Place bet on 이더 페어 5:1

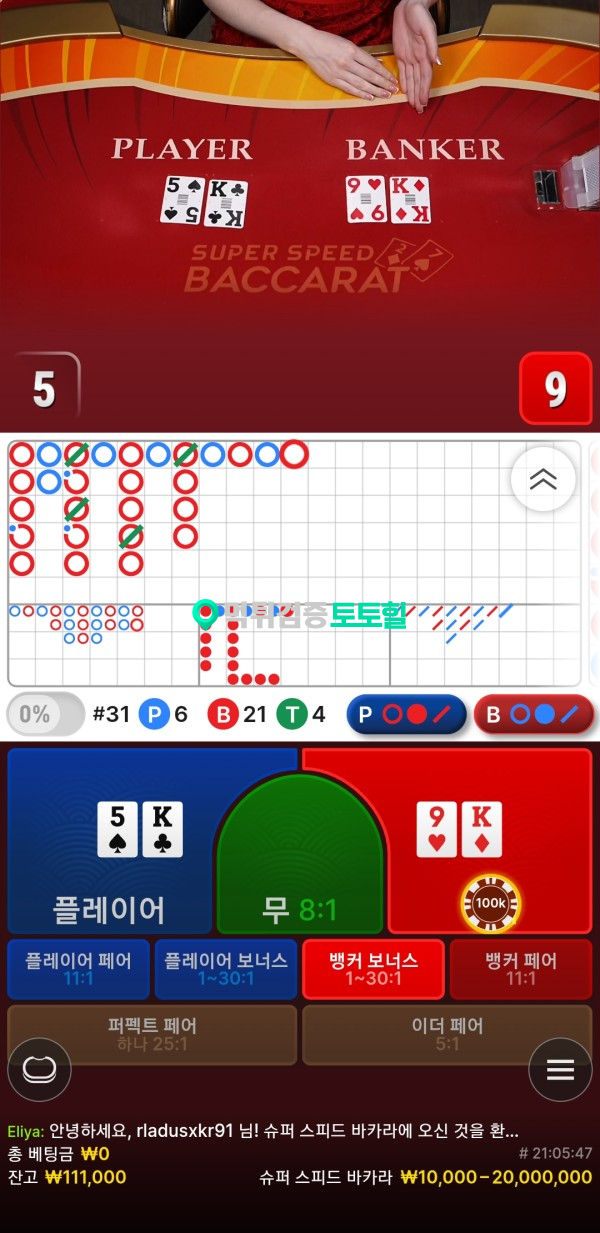[x=447, y=1035]
